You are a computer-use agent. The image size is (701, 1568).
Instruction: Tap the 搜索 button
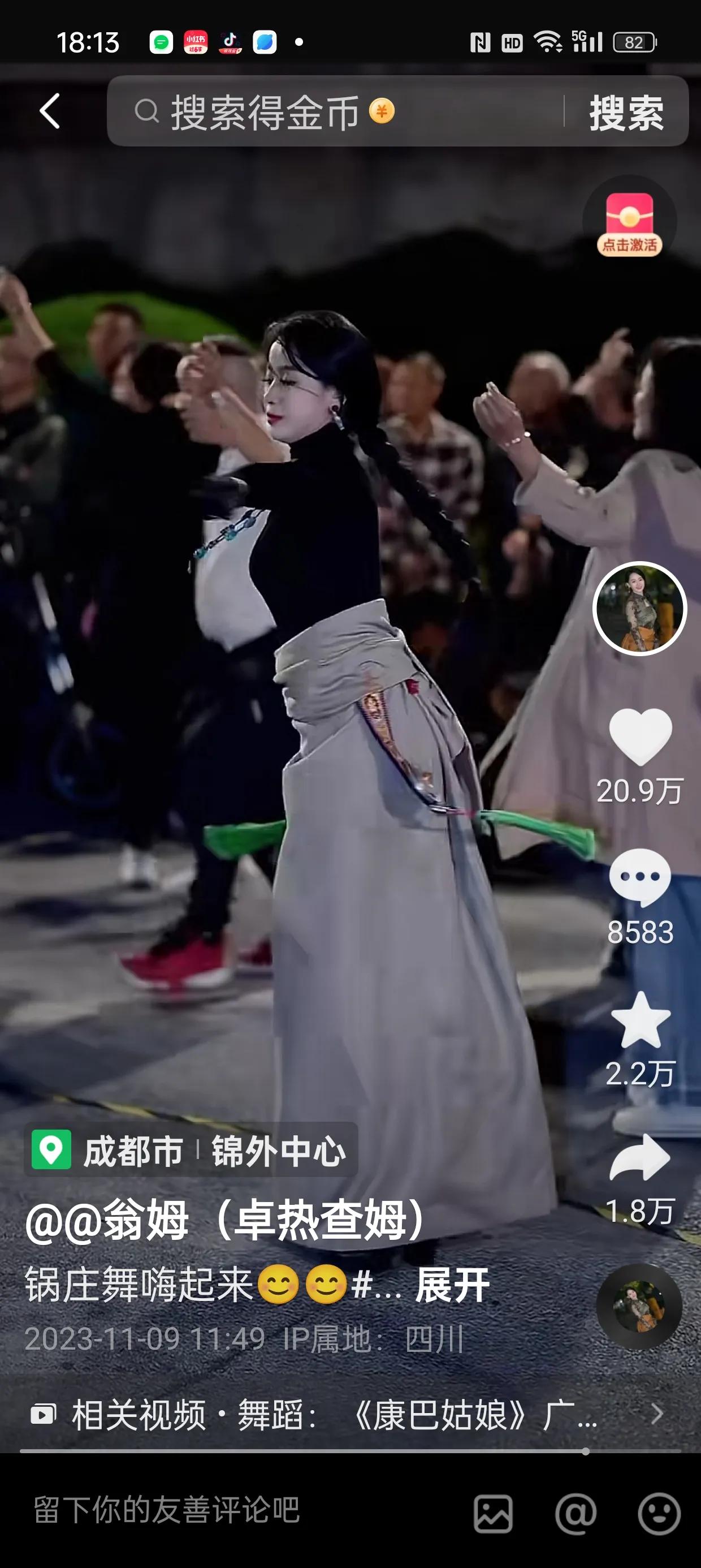626,113
